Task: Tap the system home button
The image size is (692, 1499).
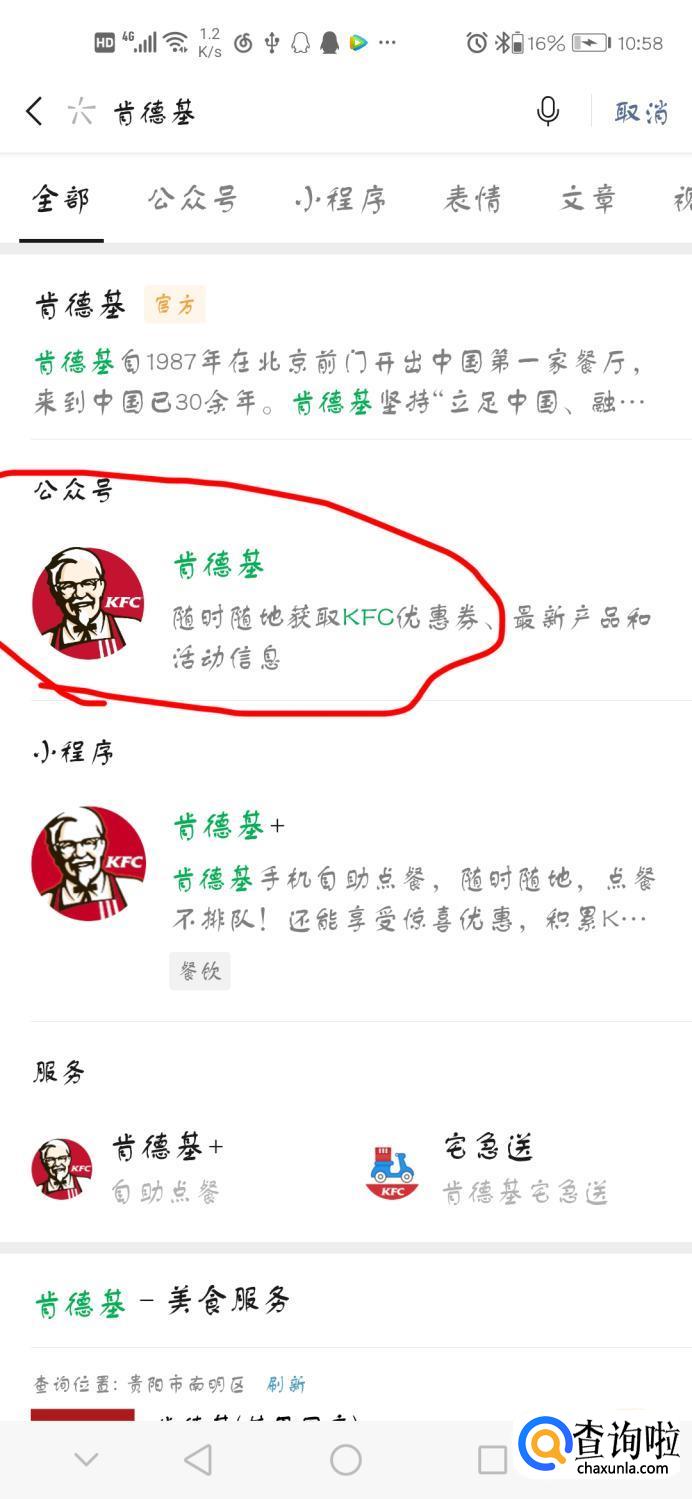Action: 346,1460
